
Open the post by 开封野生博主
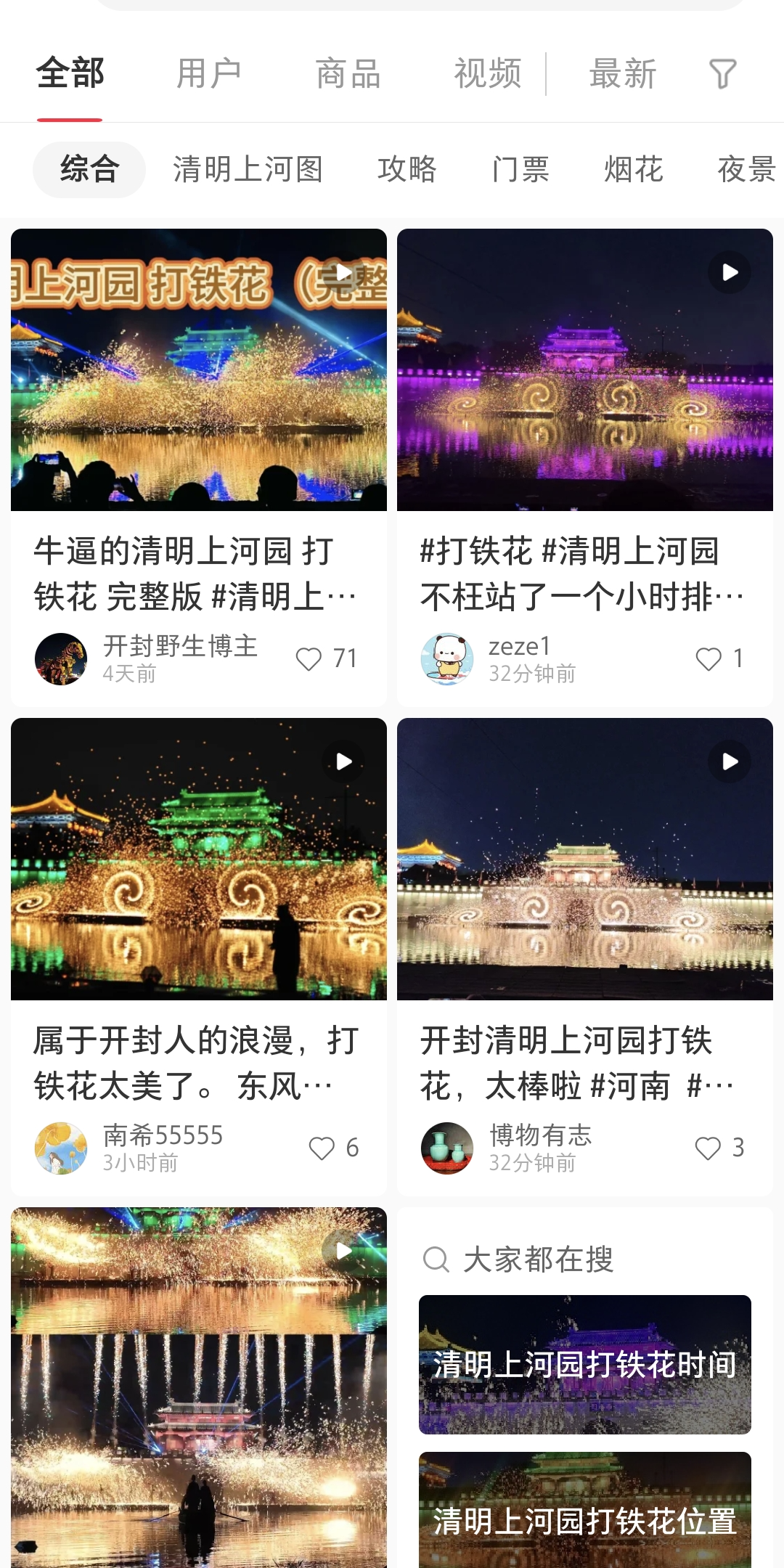(199, 370)
